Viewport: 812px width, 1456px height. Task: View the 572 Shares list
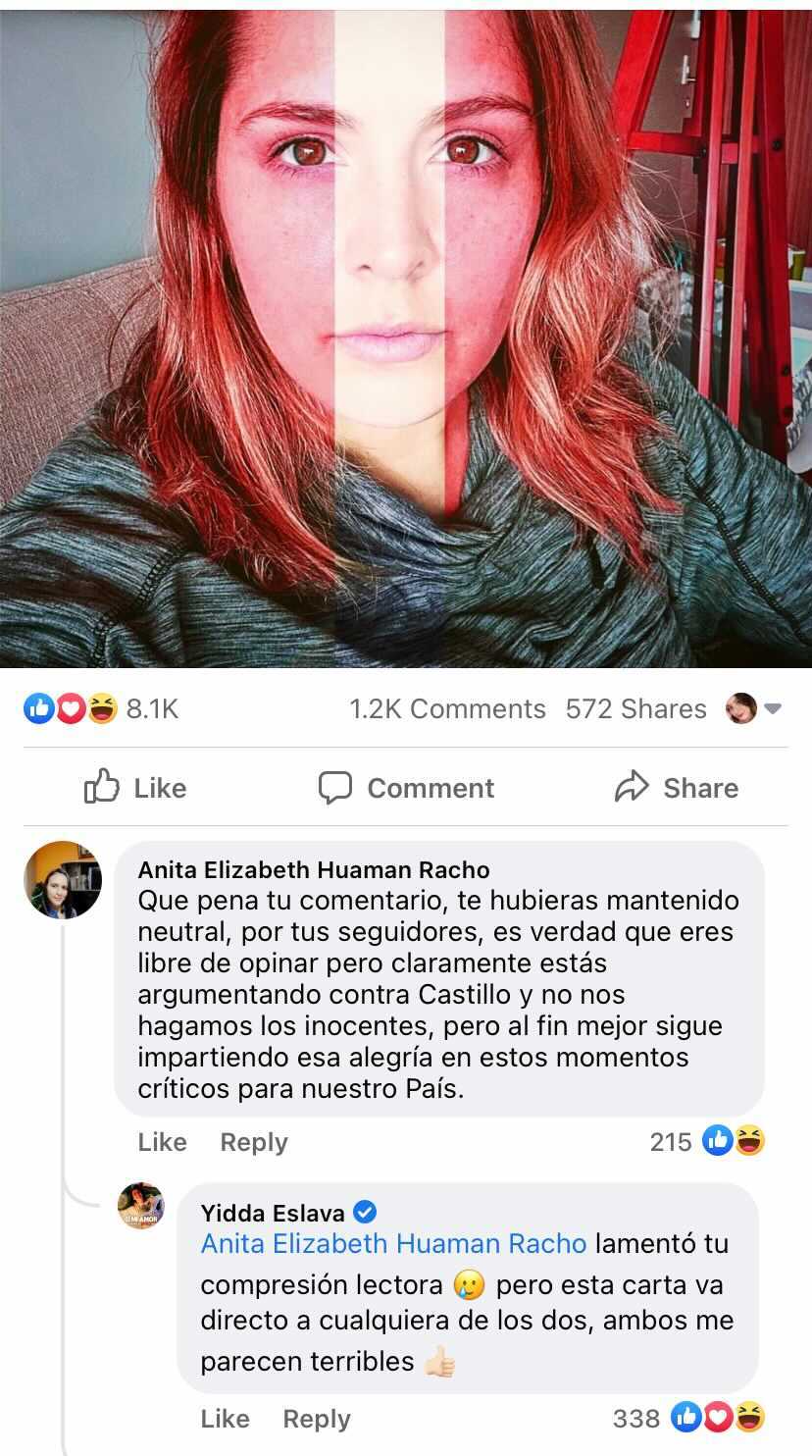[635, 708]
